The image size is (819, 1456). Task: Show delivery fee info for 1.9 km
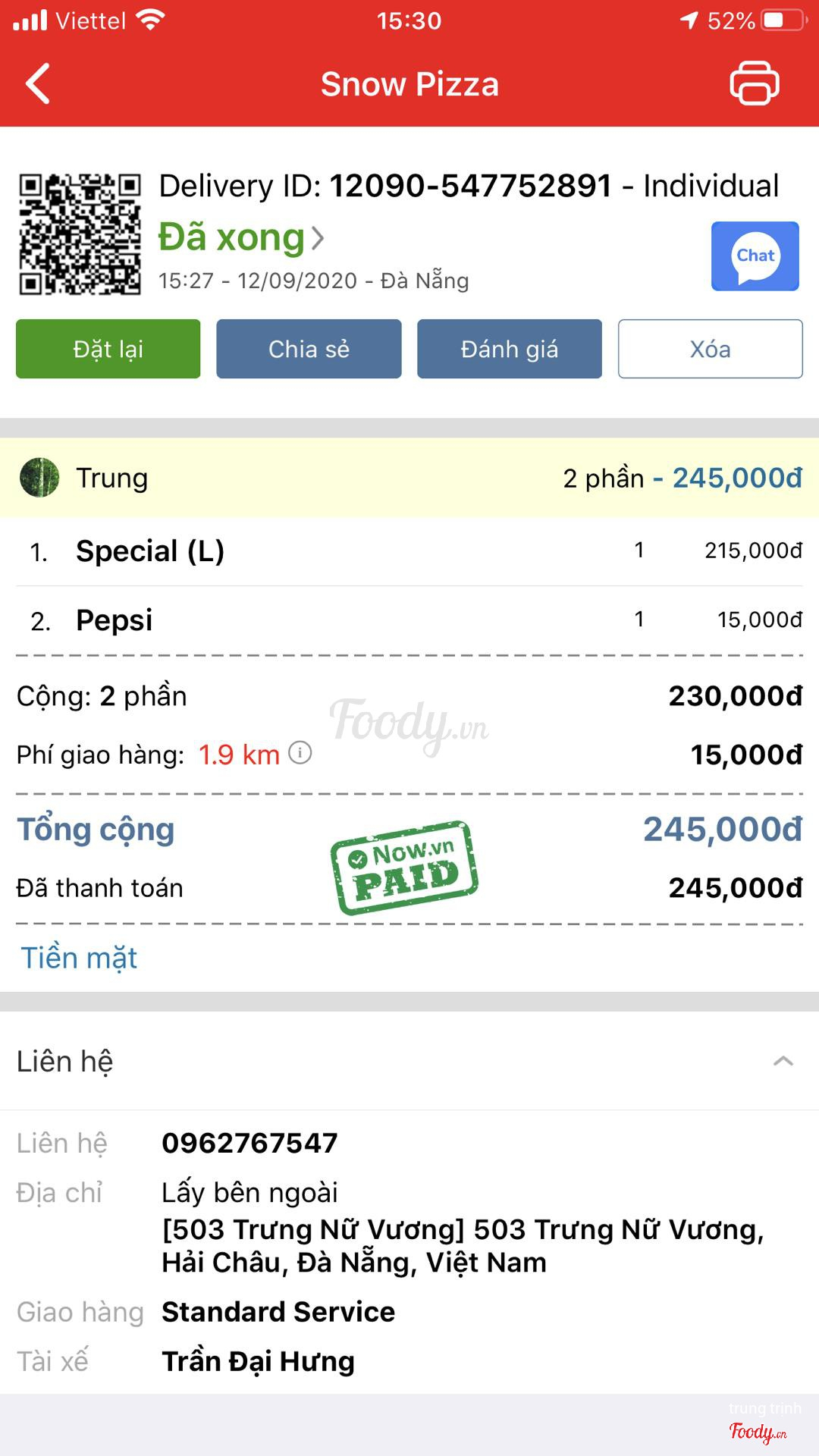pyautogui.click(x=300, y=753)
